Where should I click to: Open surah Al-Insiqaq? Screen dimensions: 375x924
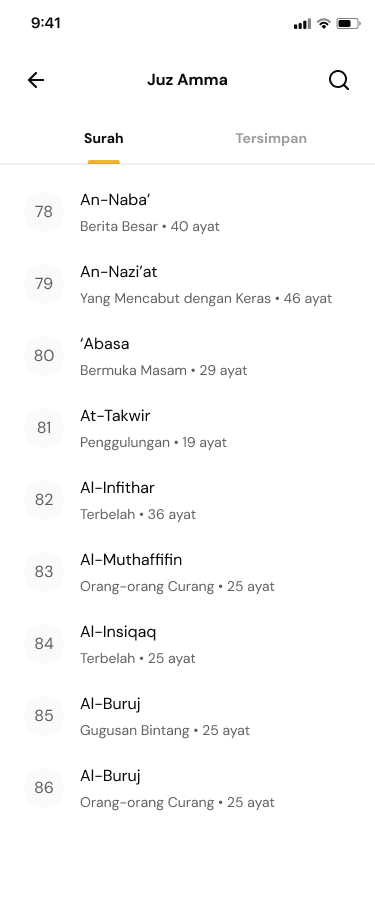tap(188, 644)
